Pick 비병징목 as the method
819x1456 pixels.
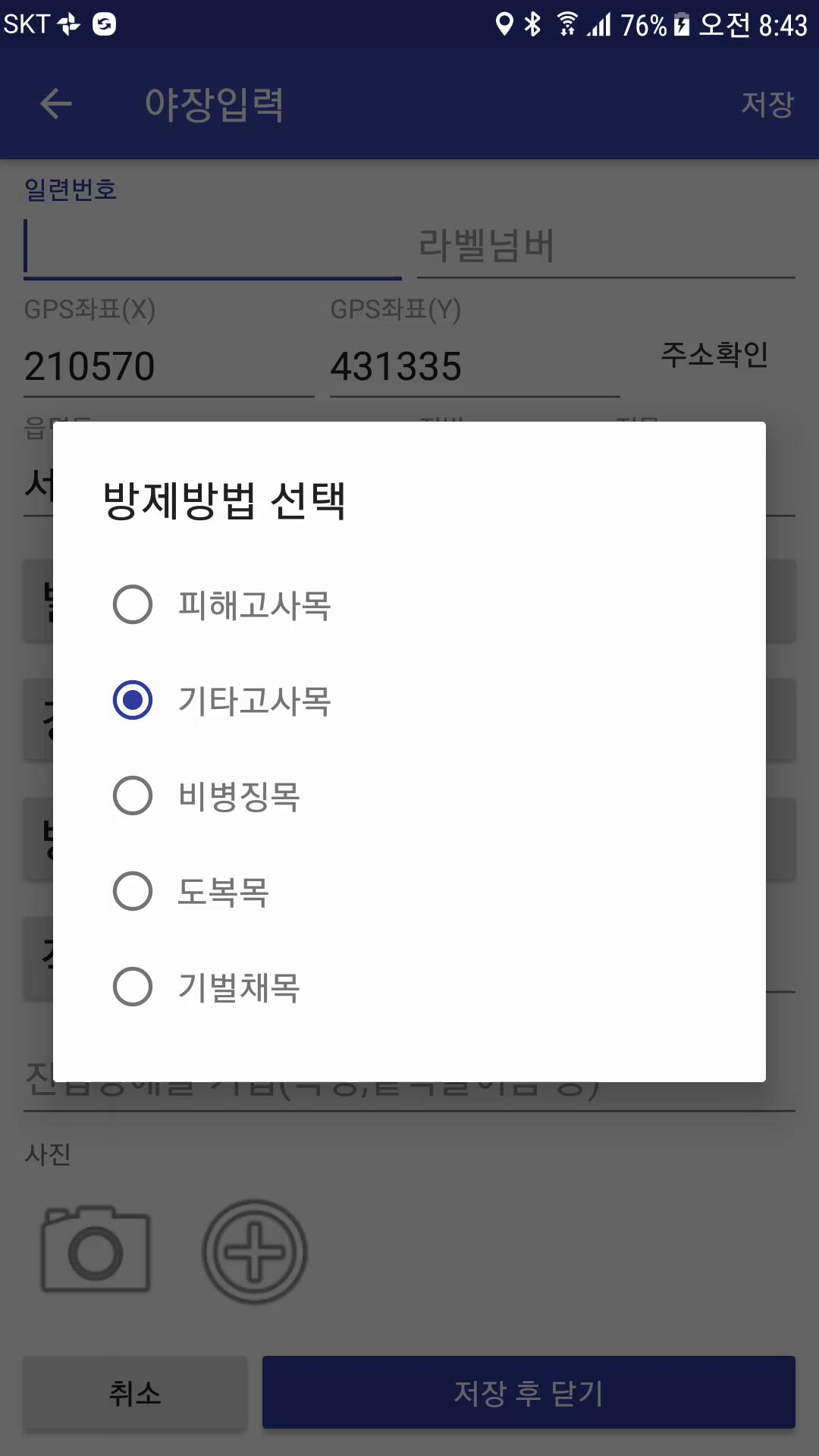pyautogui.click(x=409, y=795)
